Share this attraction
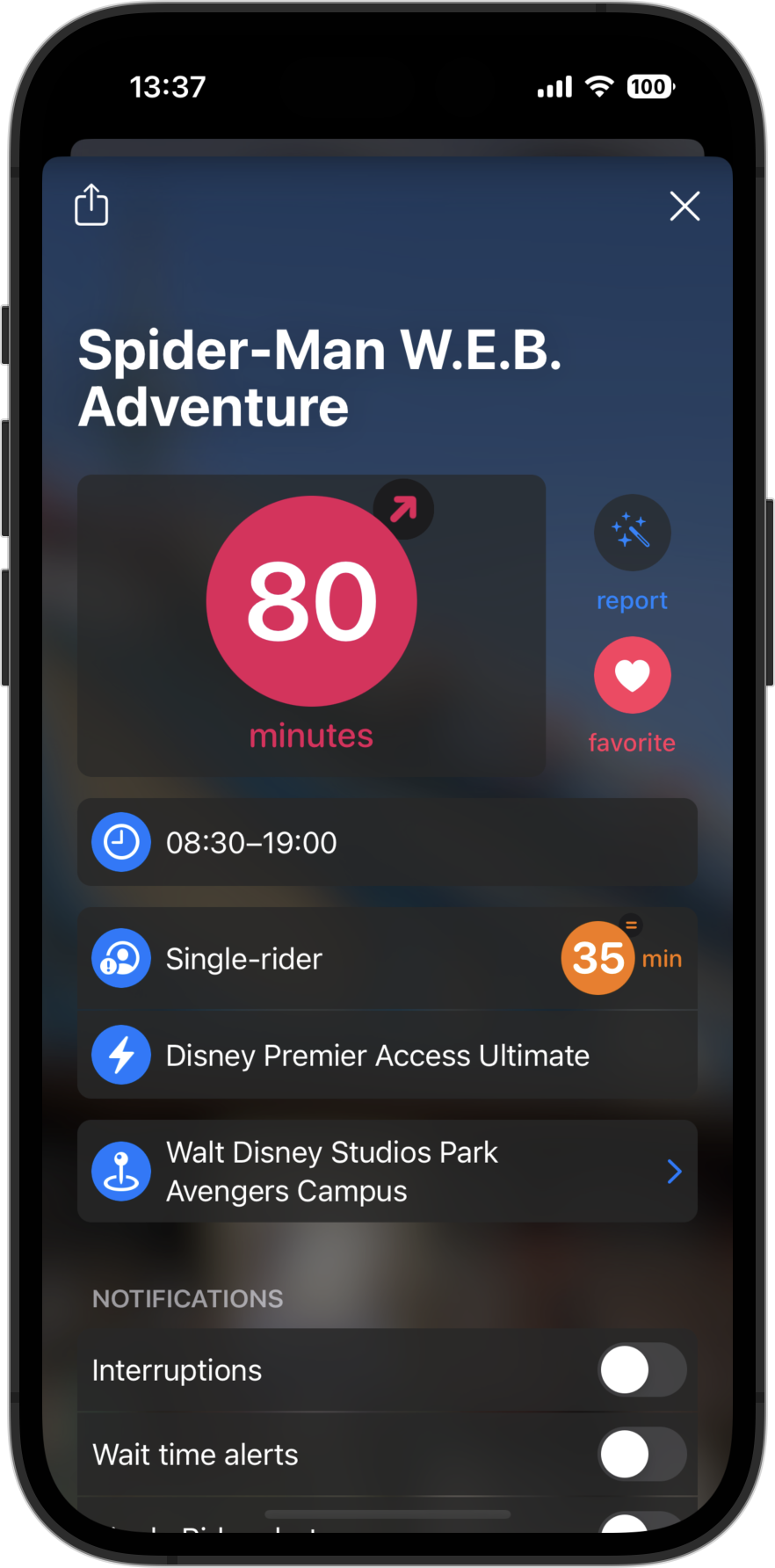 click(91, 206)
